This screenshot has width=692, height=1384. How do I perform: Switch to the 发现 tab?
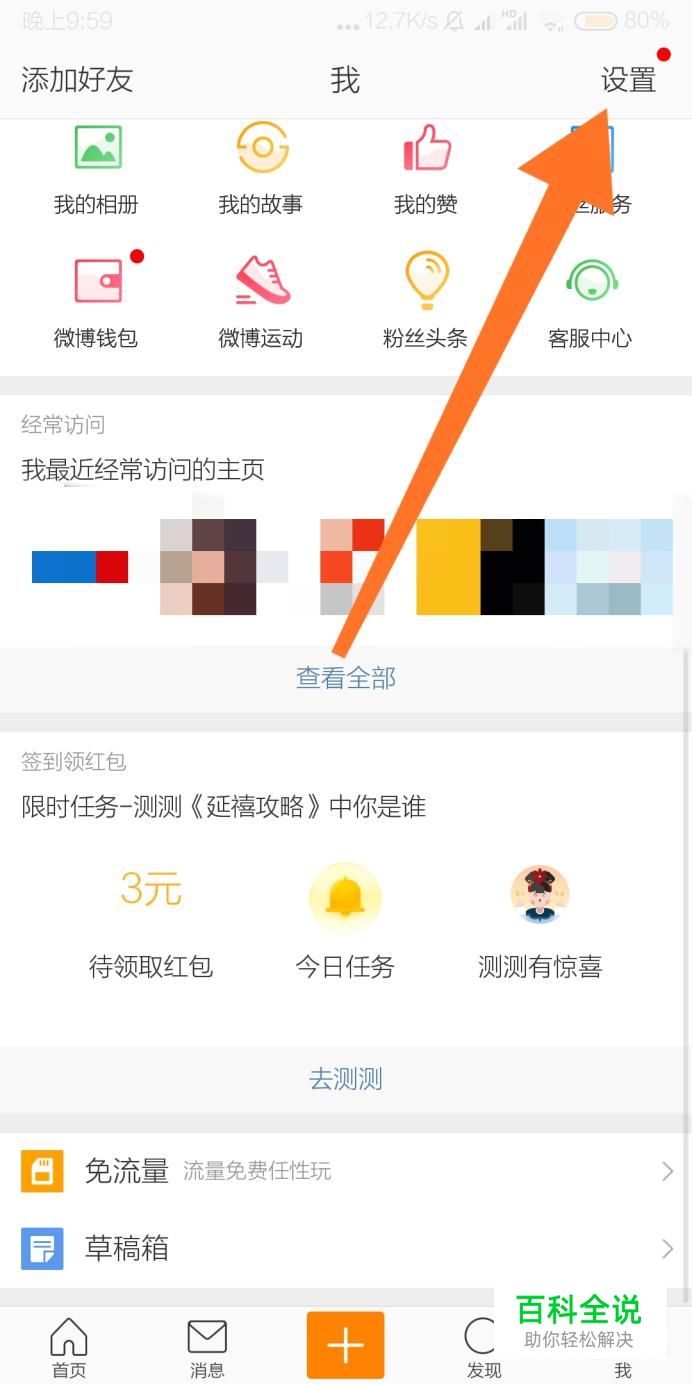tap(484, 1347)
